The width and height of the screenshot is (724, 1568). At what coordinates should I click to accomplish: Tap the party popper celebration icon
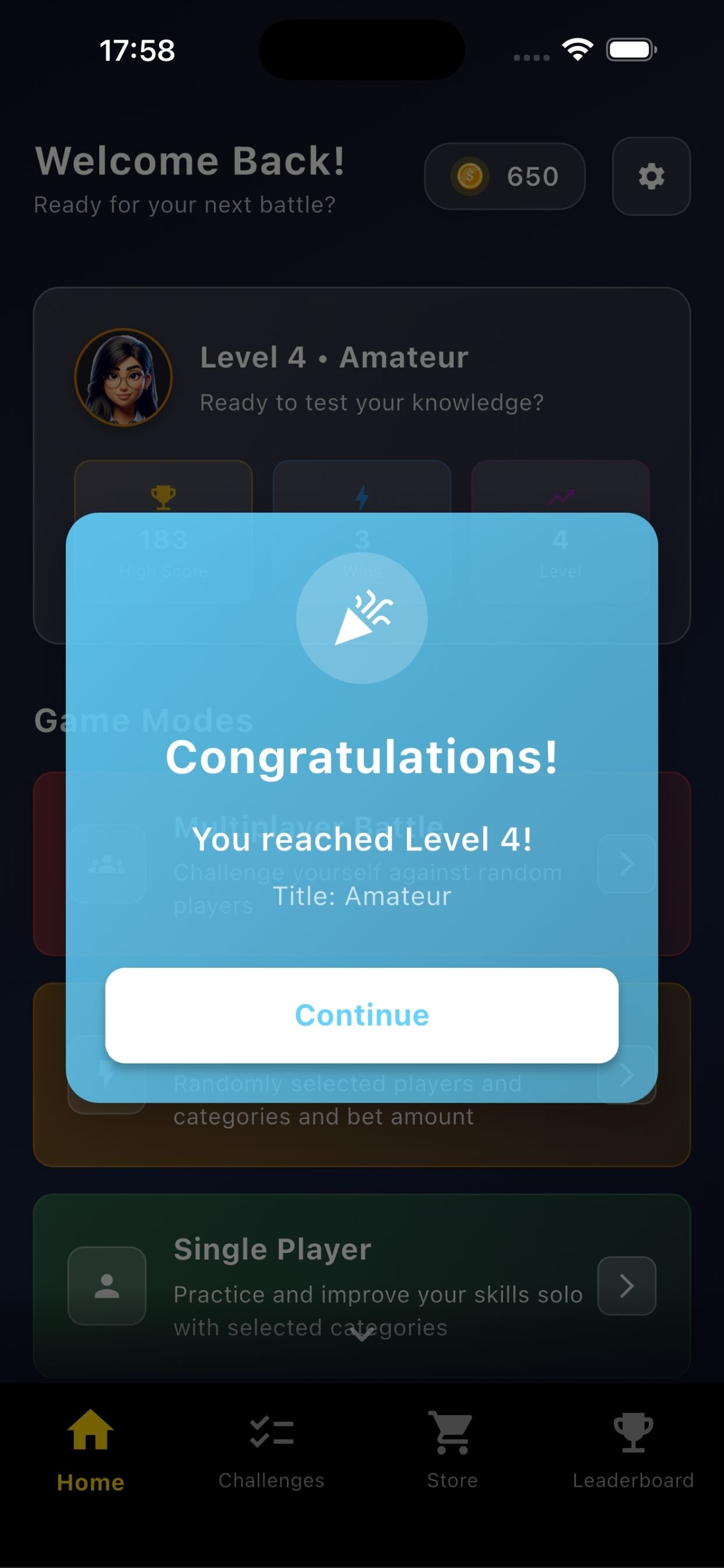click(x=362, y=617)
